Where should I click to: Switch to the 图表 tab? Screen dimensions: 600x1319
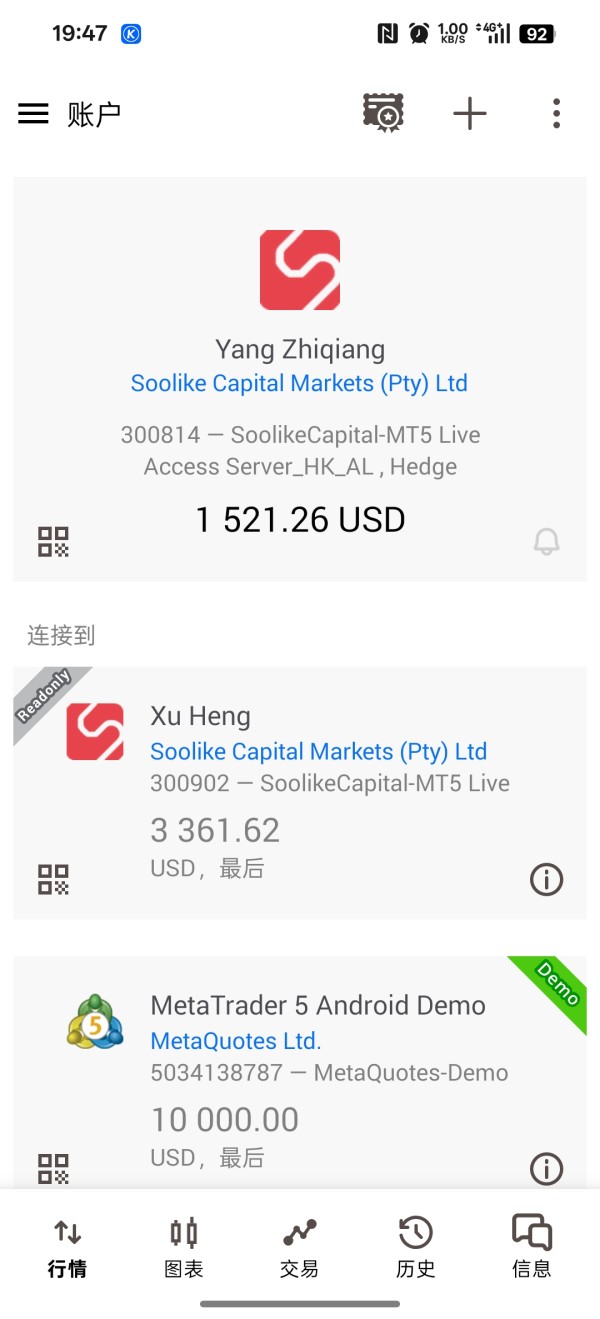[183, 1248]
